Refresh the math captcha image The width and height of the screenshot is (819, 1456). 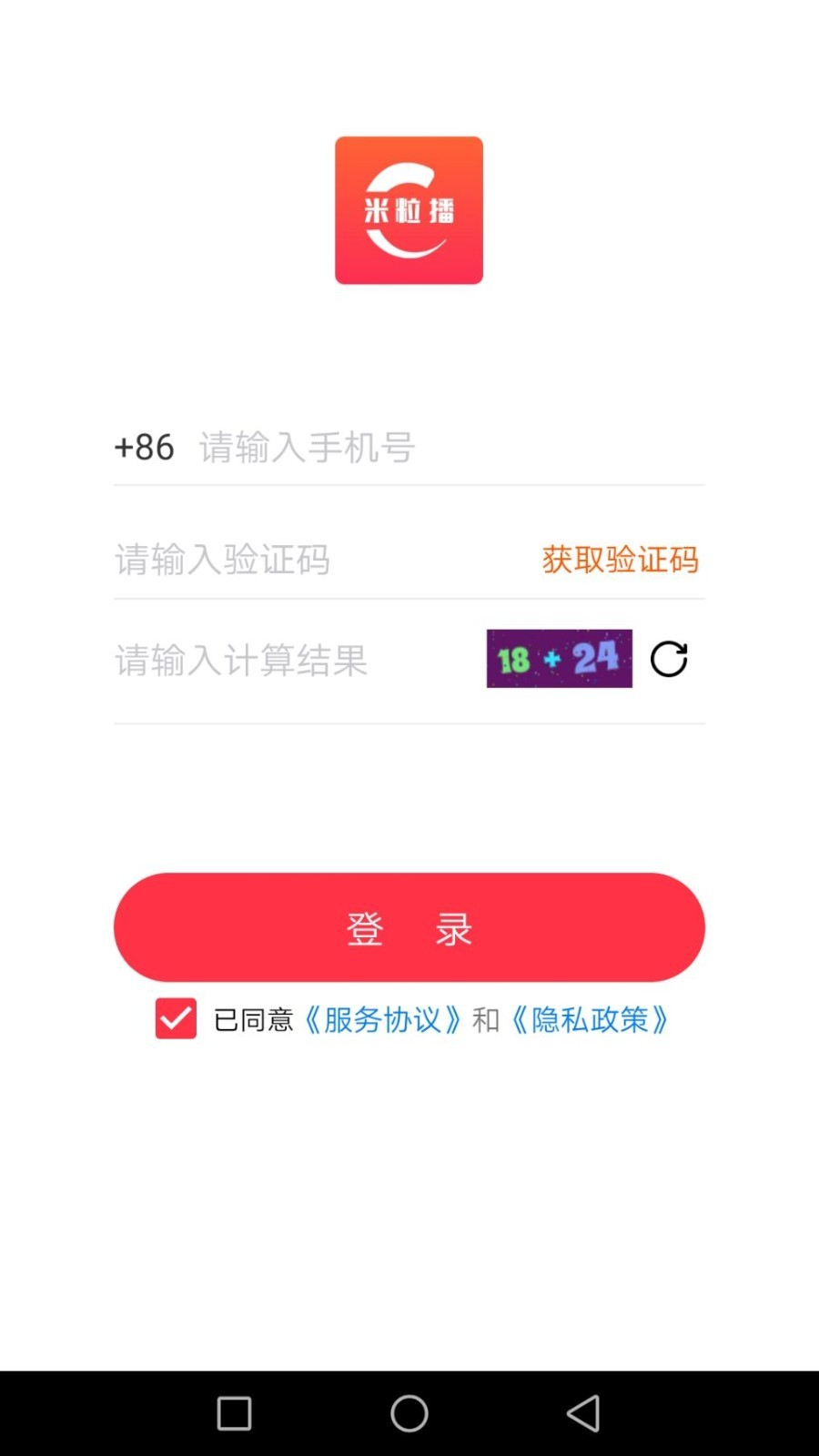coord(669,659)
